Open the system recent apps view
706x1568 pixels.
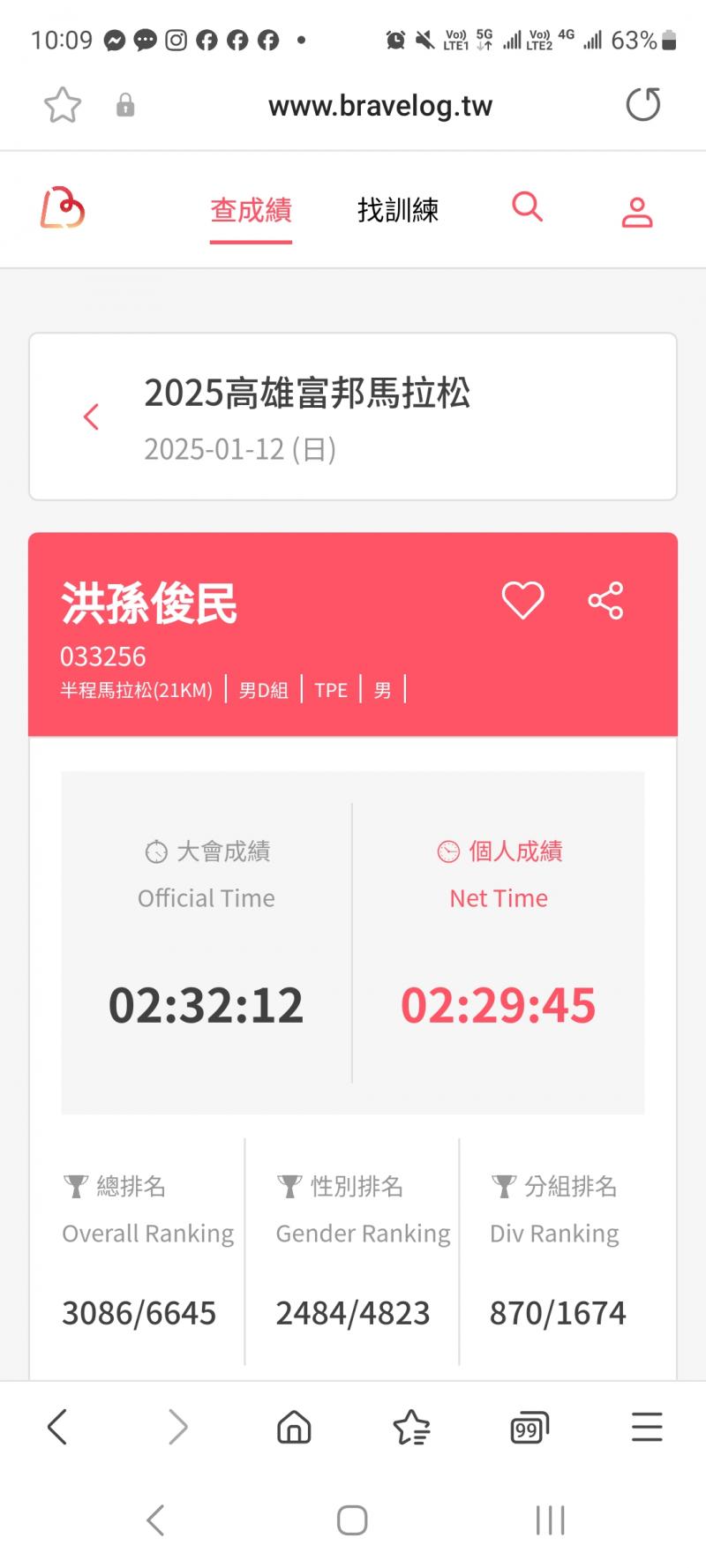tap(550, 1519)
